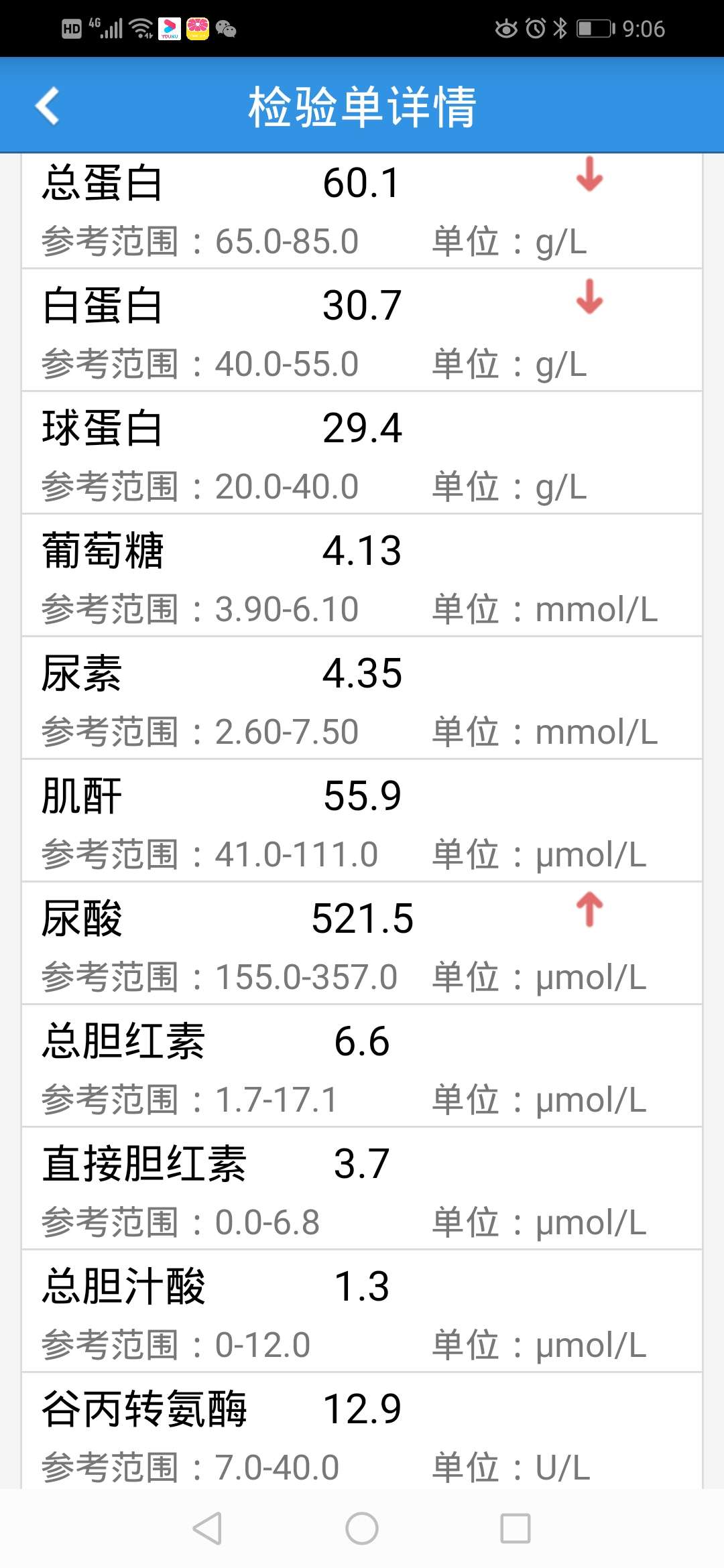Open the recent apps overview
Image resolution: width=724 pixels, height=1568 pixels.
pyautogui.click(x=516, y=1528)
